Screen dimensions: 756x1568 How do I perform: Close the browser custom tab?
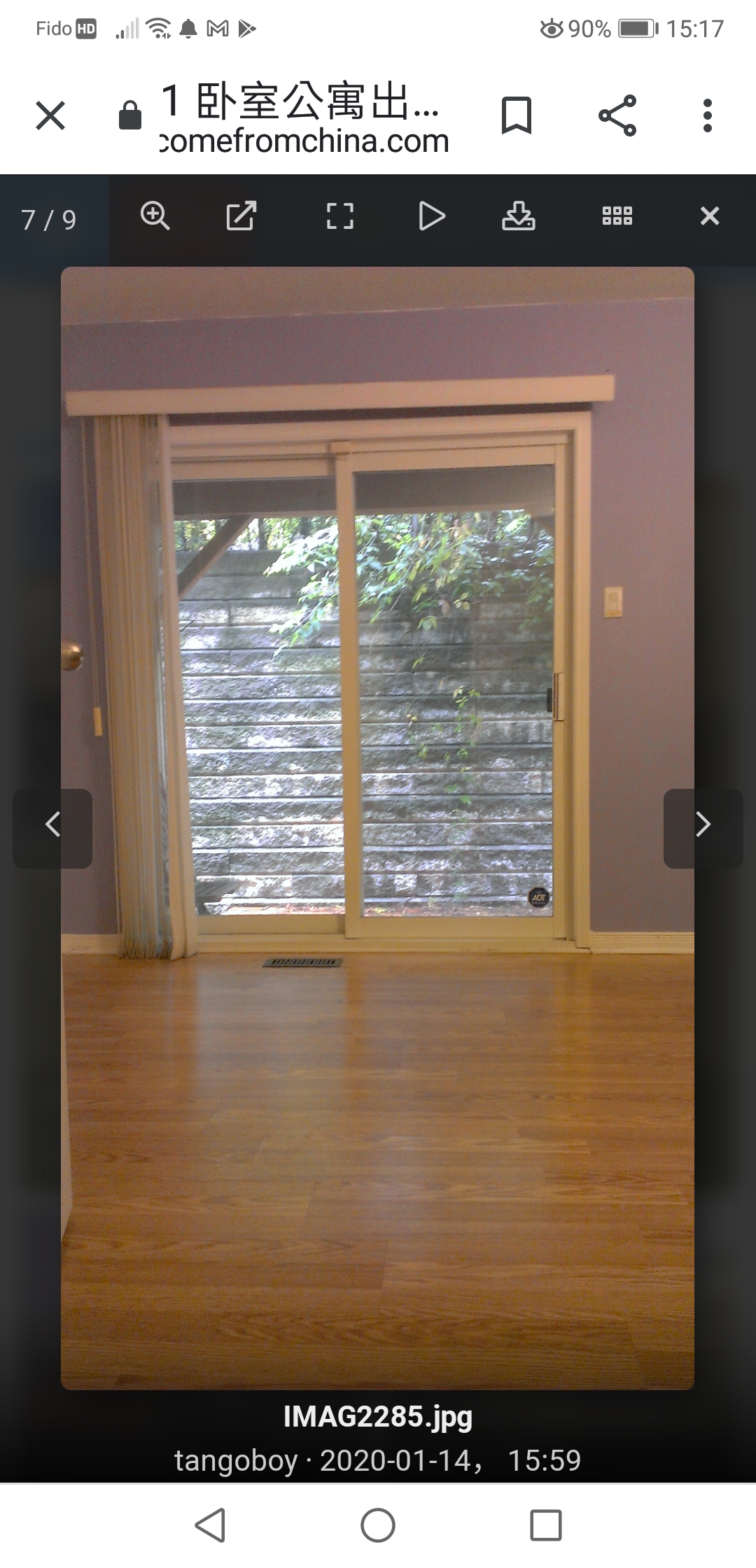(x=50, y=115)
